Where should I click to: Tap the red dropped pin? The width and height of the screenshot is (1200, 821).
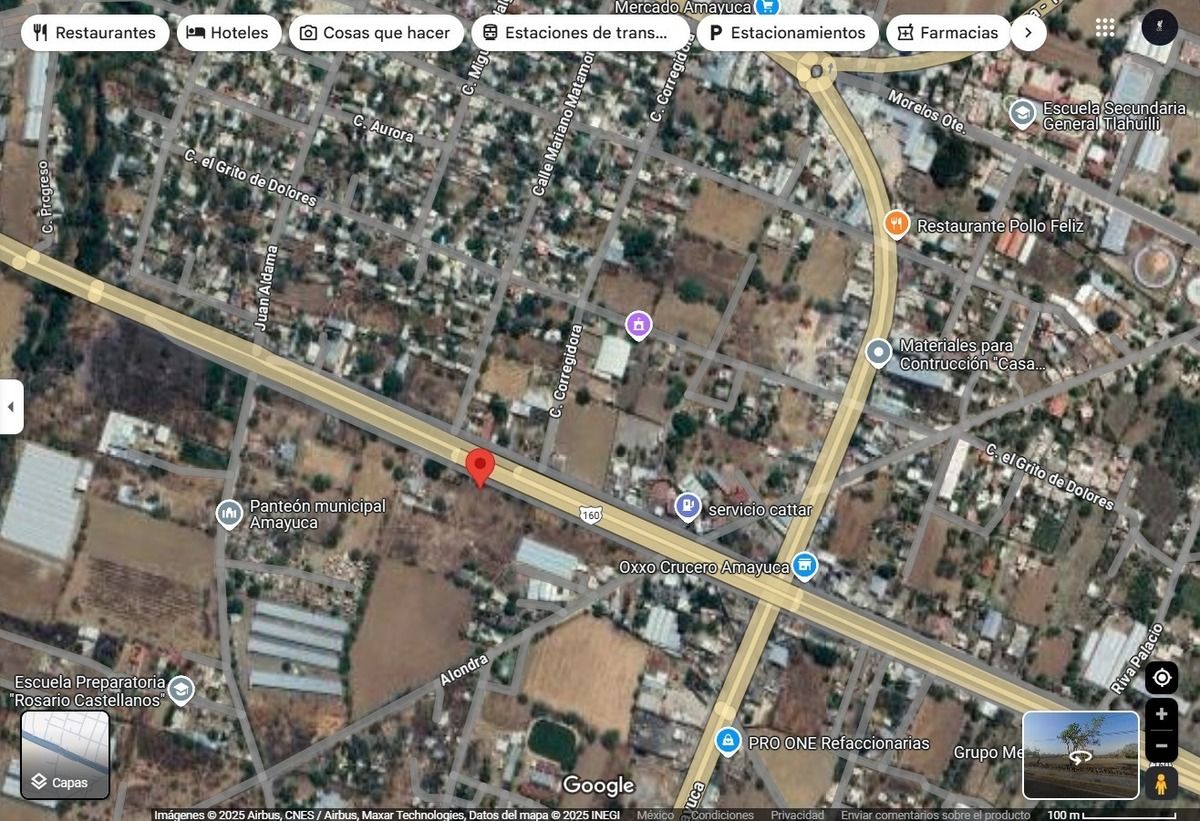(480, 467)
